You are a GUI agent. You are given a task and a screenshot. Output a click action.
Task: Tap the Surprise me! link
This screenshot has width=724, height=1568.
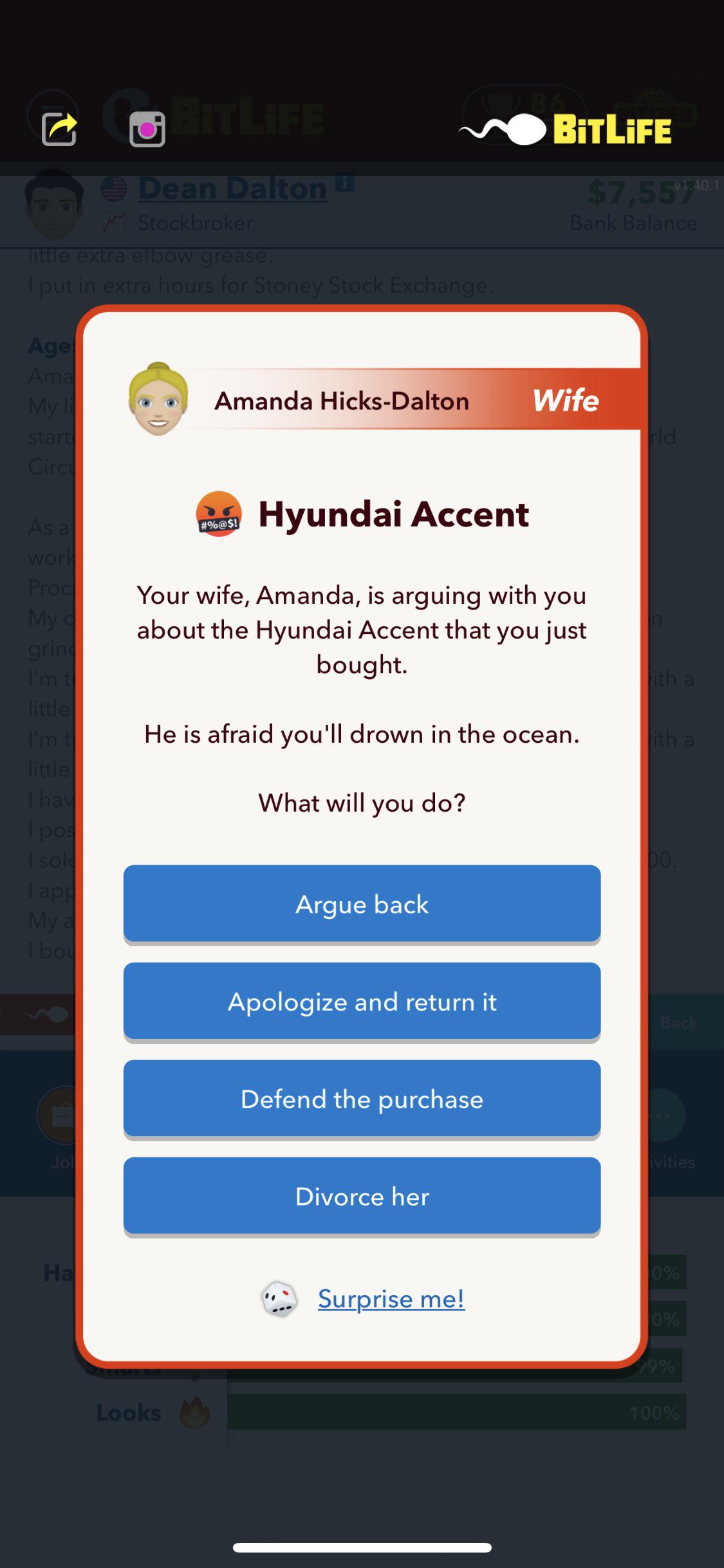point(391,1298)
